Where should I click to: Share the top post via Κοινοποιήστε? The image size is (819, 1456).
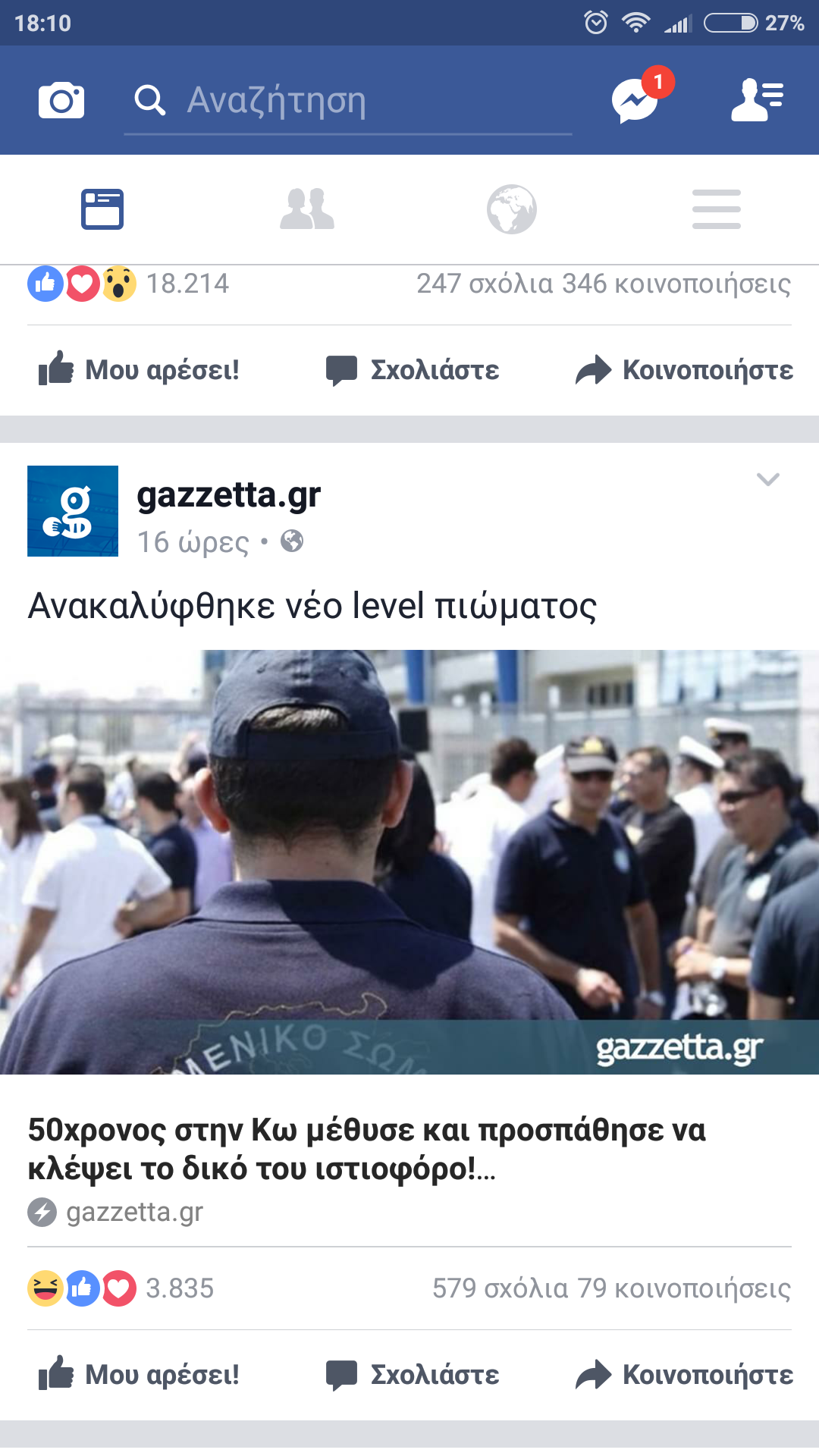[x=684, y=370]
